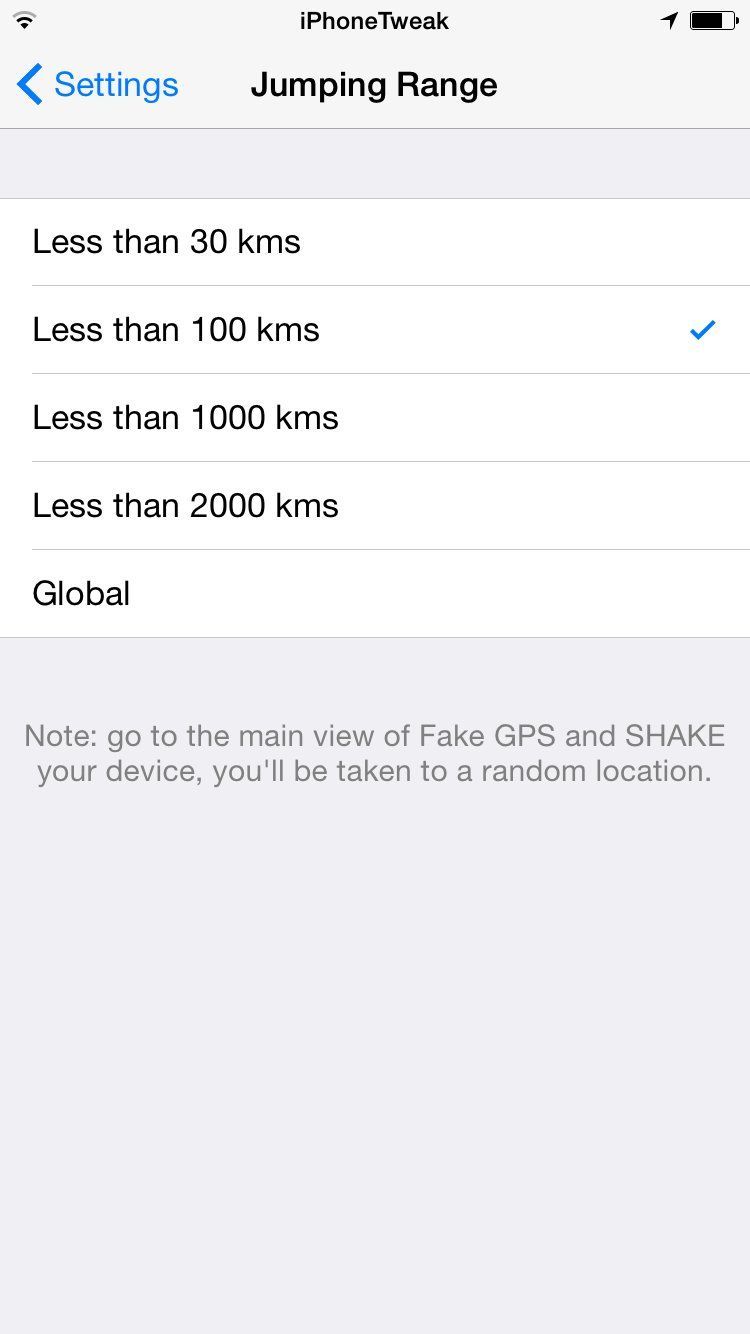Collapse back using the Settings chevron
The width and height of the screenshot is (750, 1334).
pos(30,85)
